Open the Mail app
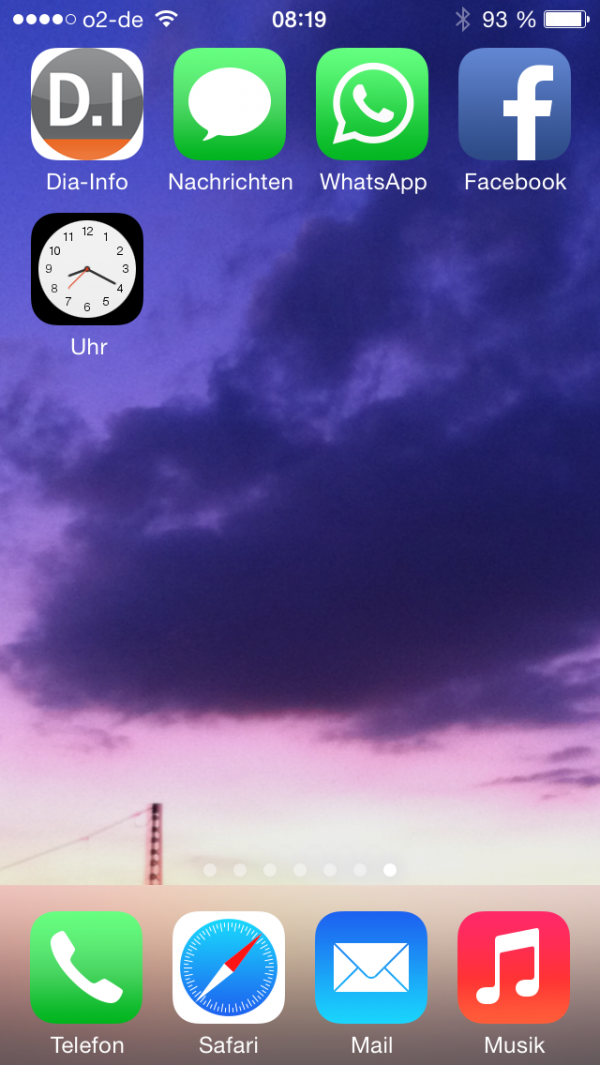This screenshot has height=1065, width=600. coord(371,967)
